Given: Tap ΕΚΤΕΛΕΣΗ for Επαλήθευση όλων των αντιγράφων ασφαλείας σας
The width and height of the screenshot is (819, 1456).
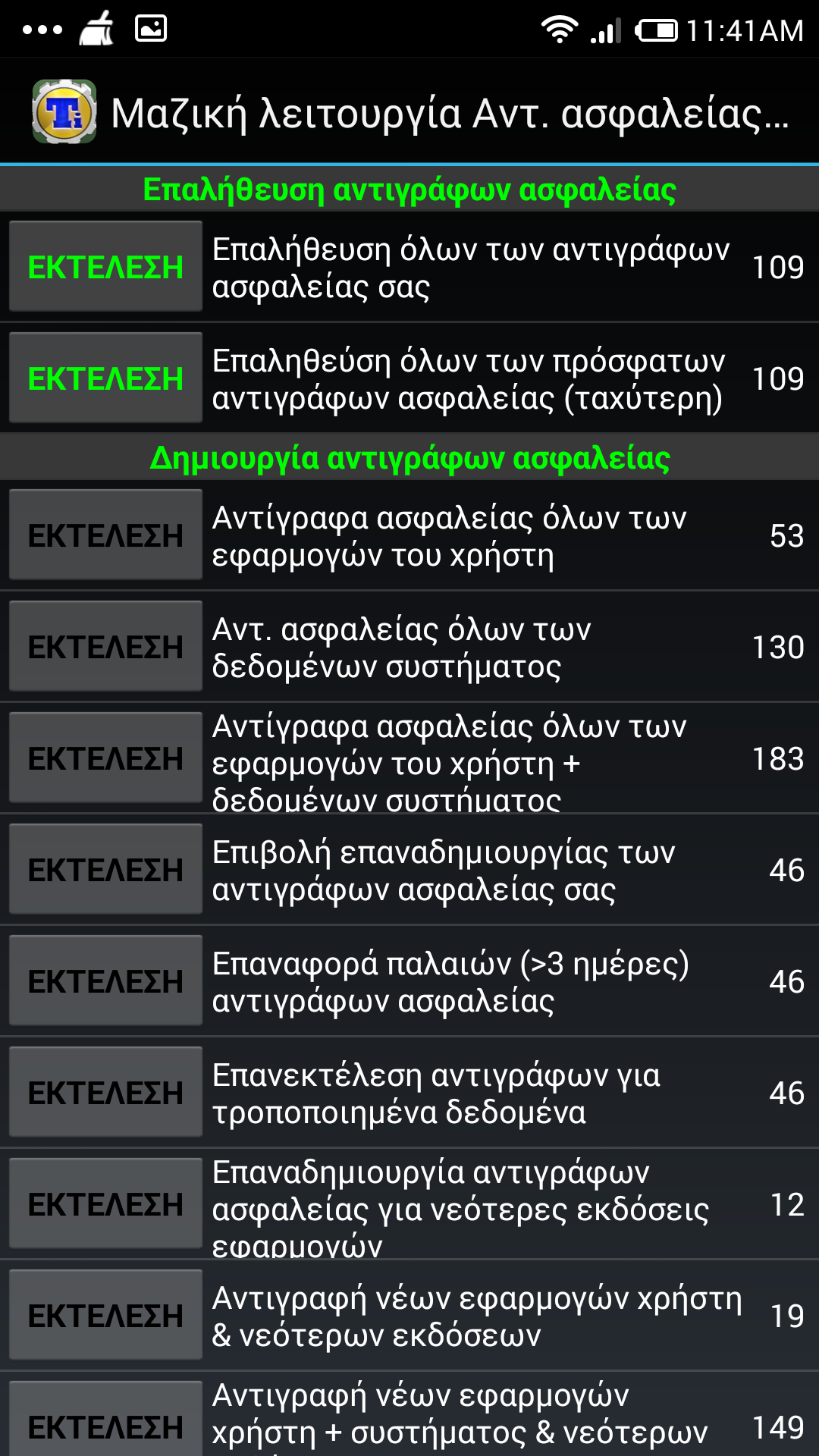Looking at the screenshot, I should 105,266.
